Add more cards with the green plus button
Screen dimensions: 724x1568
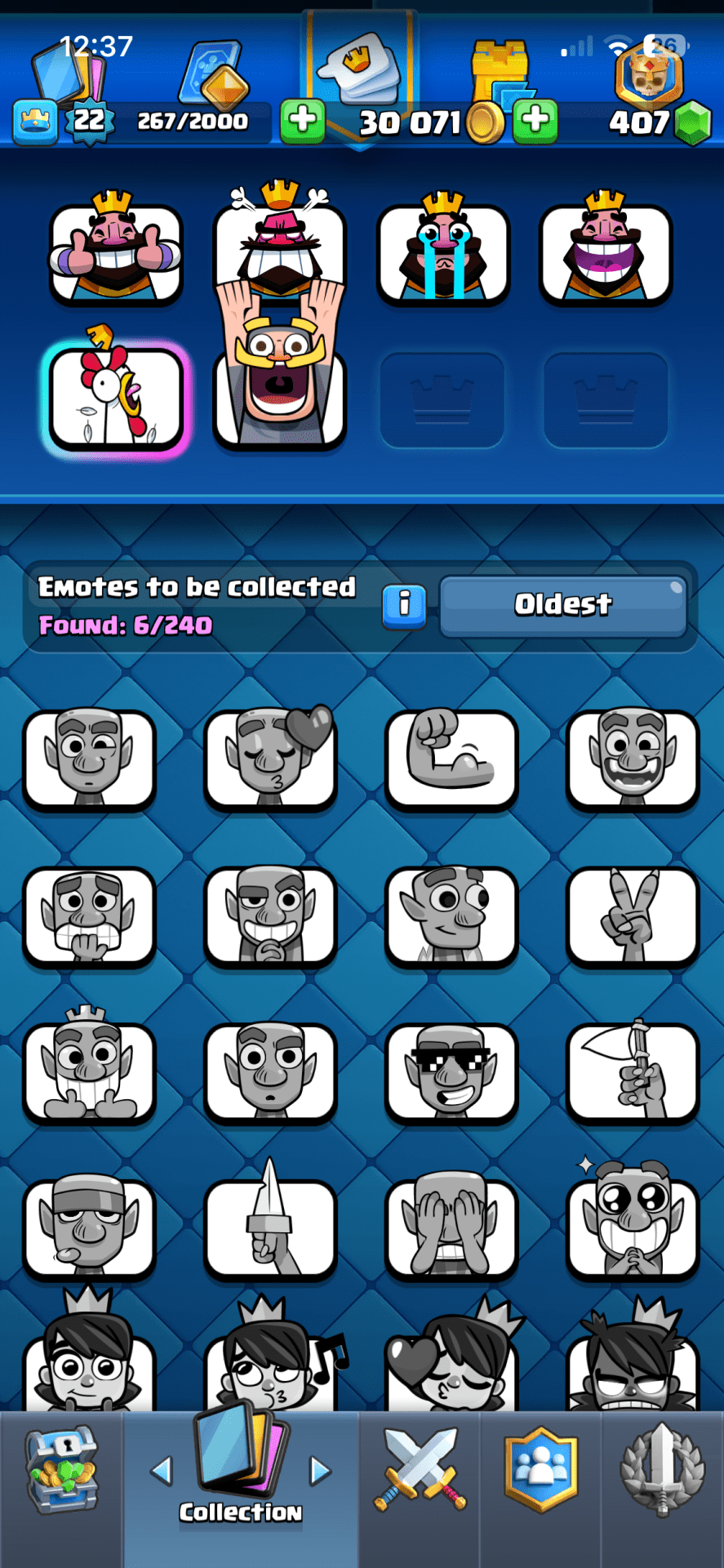click(x=302, y=120)
